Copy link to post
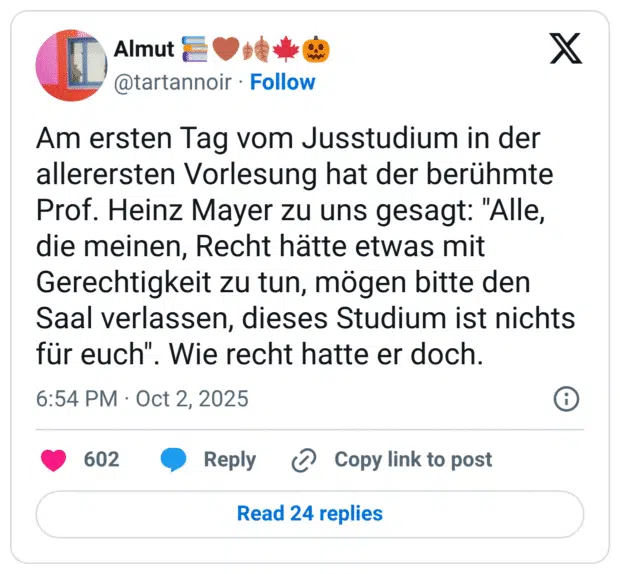 392,459
